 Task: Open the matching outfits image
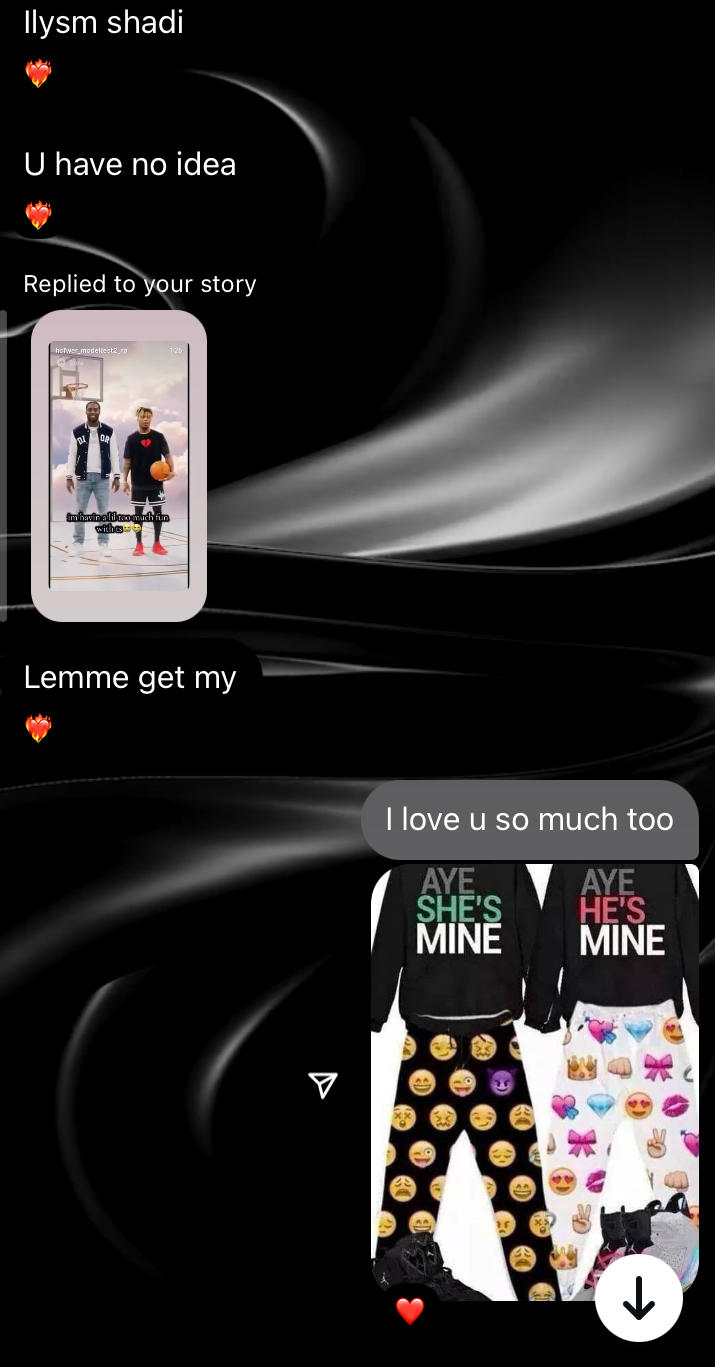pyautogui.click(x=534, y=1080)
